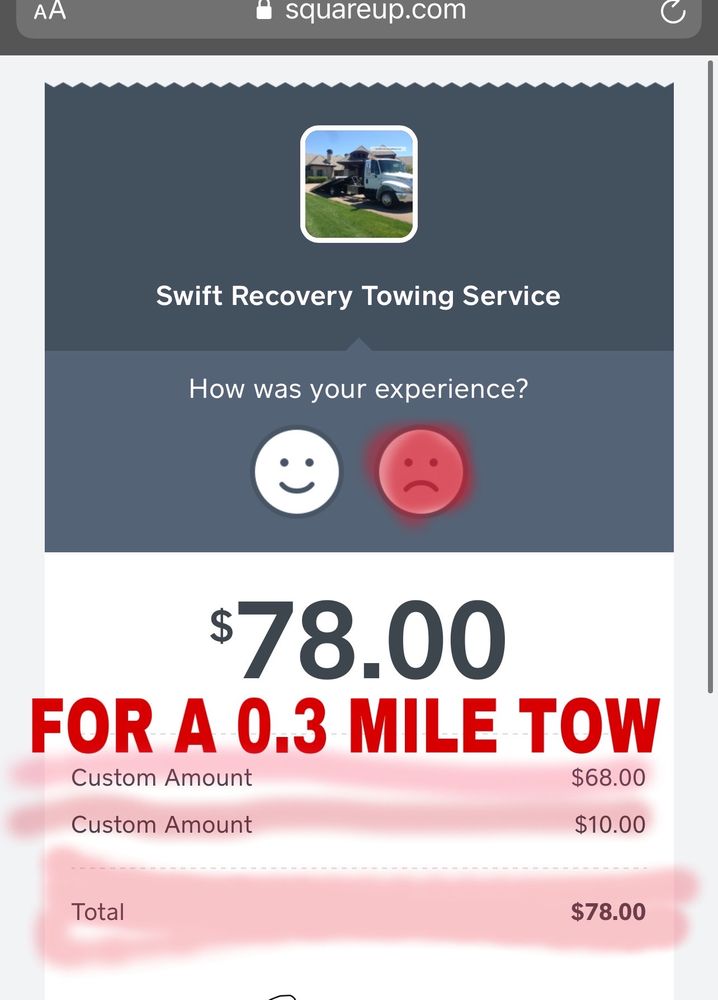Rate the experience with the smiley face
The image size is (718, 1000).
click(297, 471)
